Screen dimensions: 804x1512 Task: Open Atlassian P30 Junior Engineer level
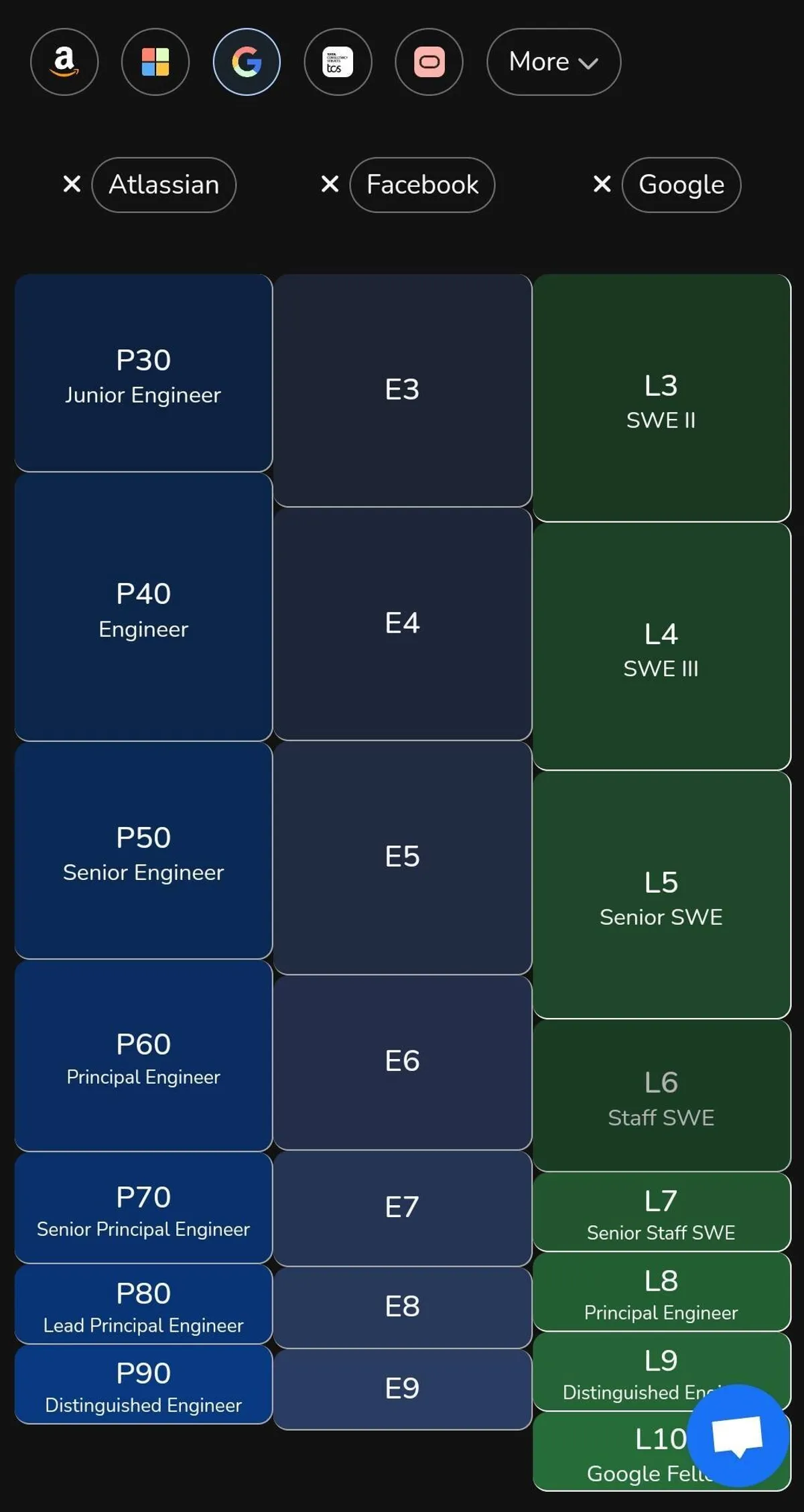143,373
